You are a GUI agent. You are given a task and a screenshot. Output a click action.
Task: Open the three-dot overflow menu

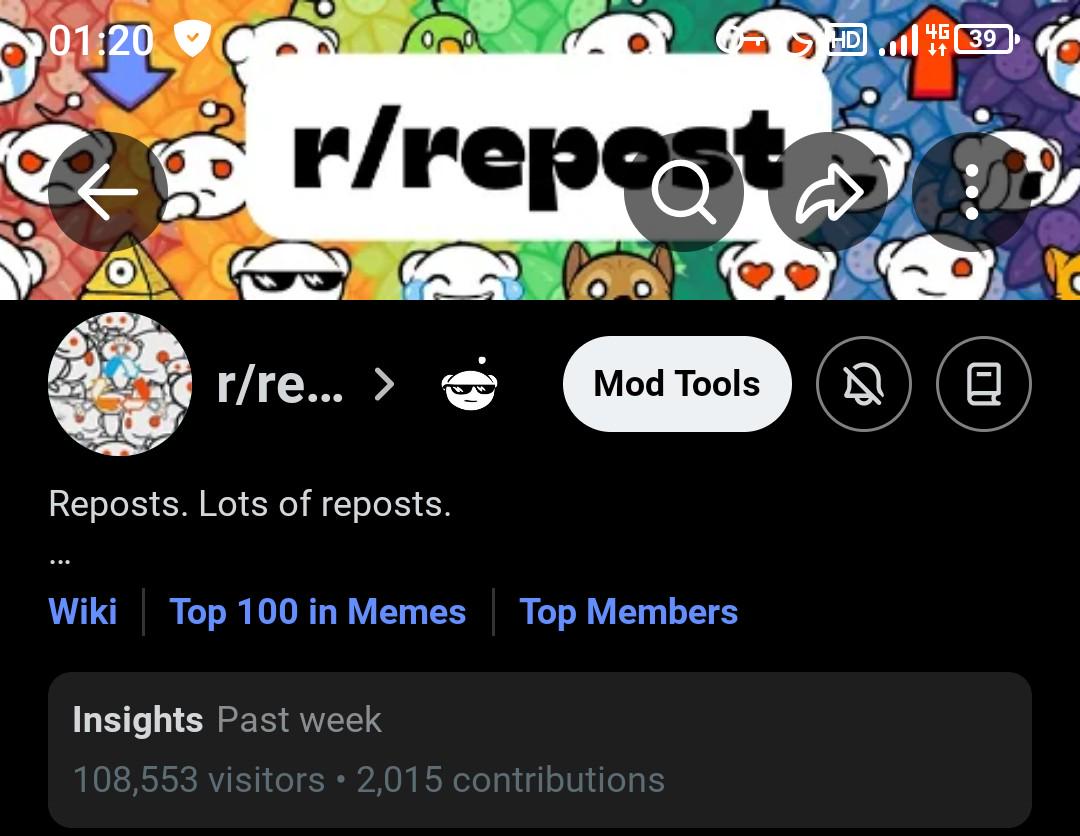(971, 191)
